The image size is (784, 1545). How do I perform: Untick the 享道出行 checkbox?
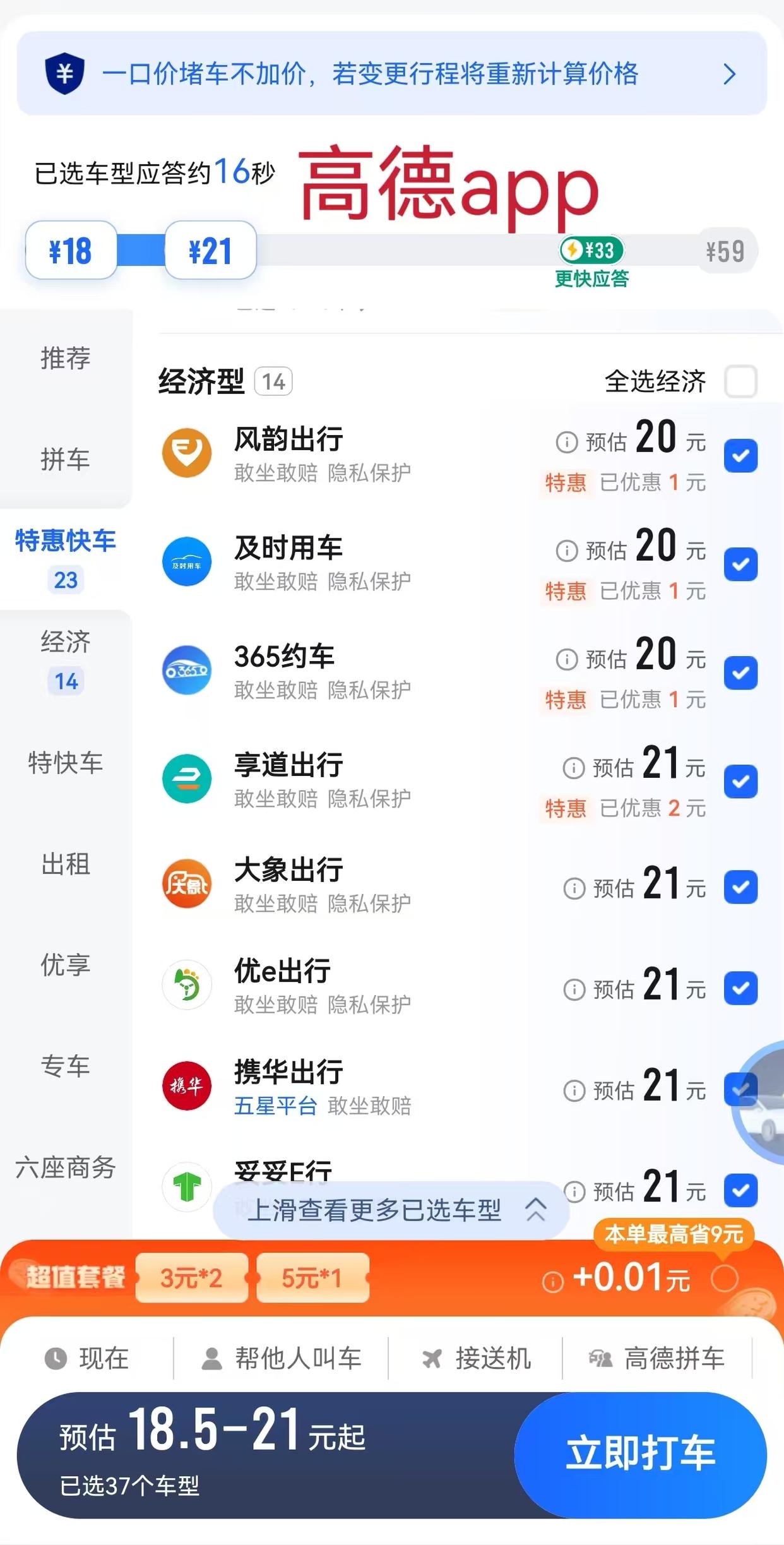tap(741, 782)
